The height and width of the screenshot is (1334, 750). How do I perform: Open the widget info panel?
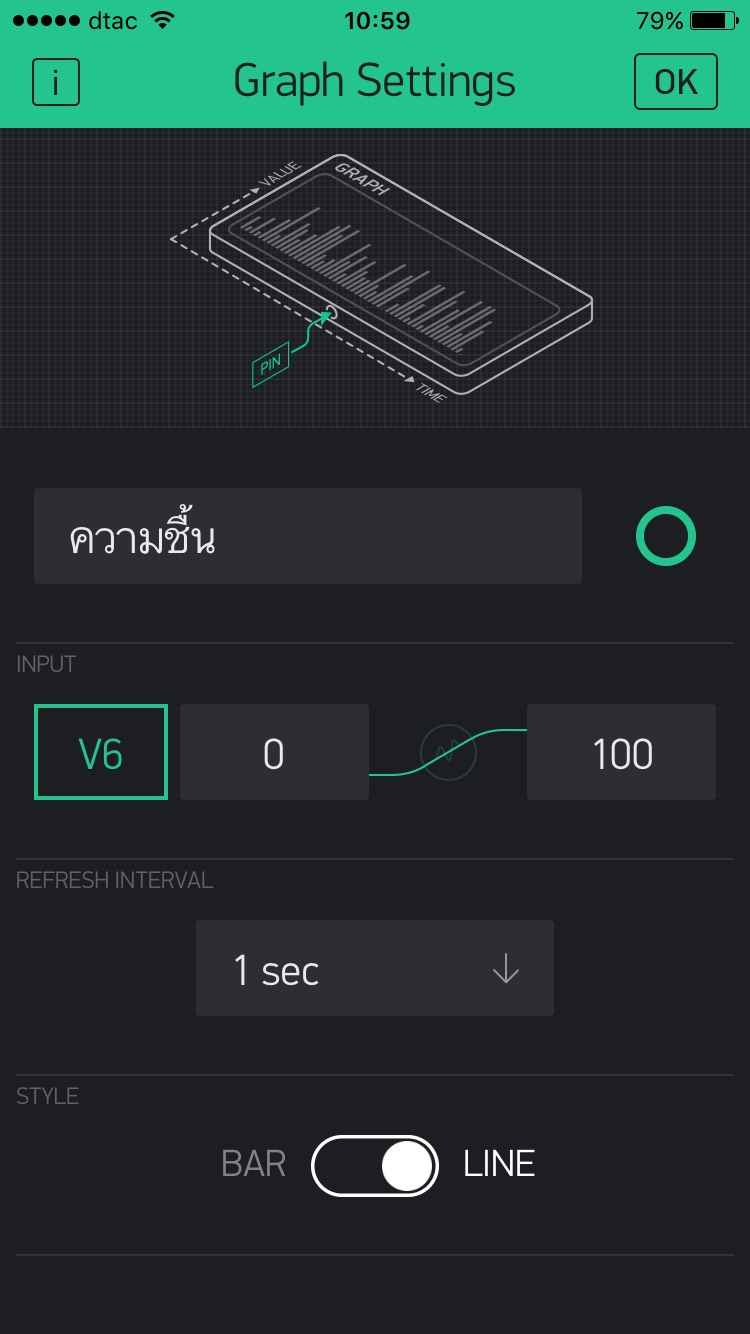(56, 81)
